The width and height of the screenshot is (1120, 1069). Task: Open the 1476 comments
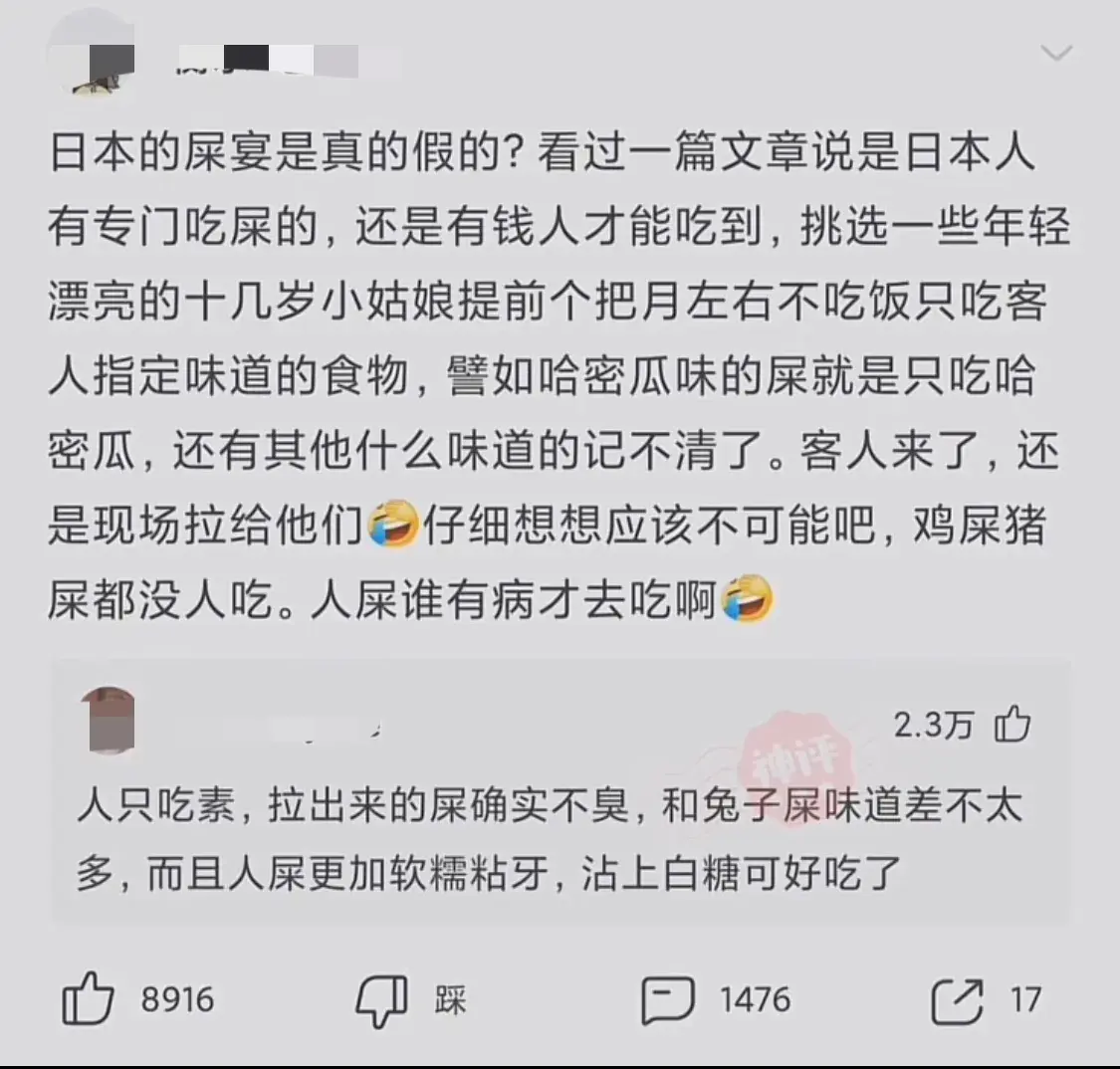click(668, 999)
